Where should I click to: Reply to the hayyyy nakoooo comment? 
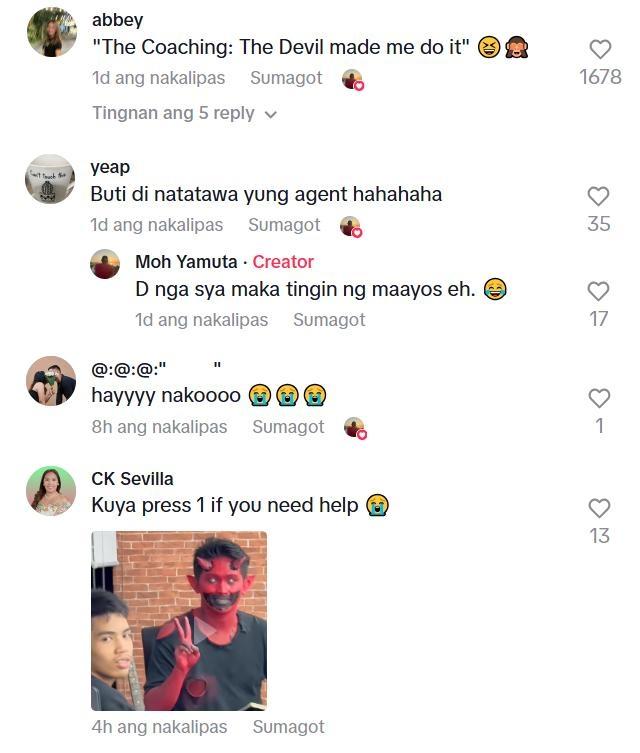pos(288,427)
